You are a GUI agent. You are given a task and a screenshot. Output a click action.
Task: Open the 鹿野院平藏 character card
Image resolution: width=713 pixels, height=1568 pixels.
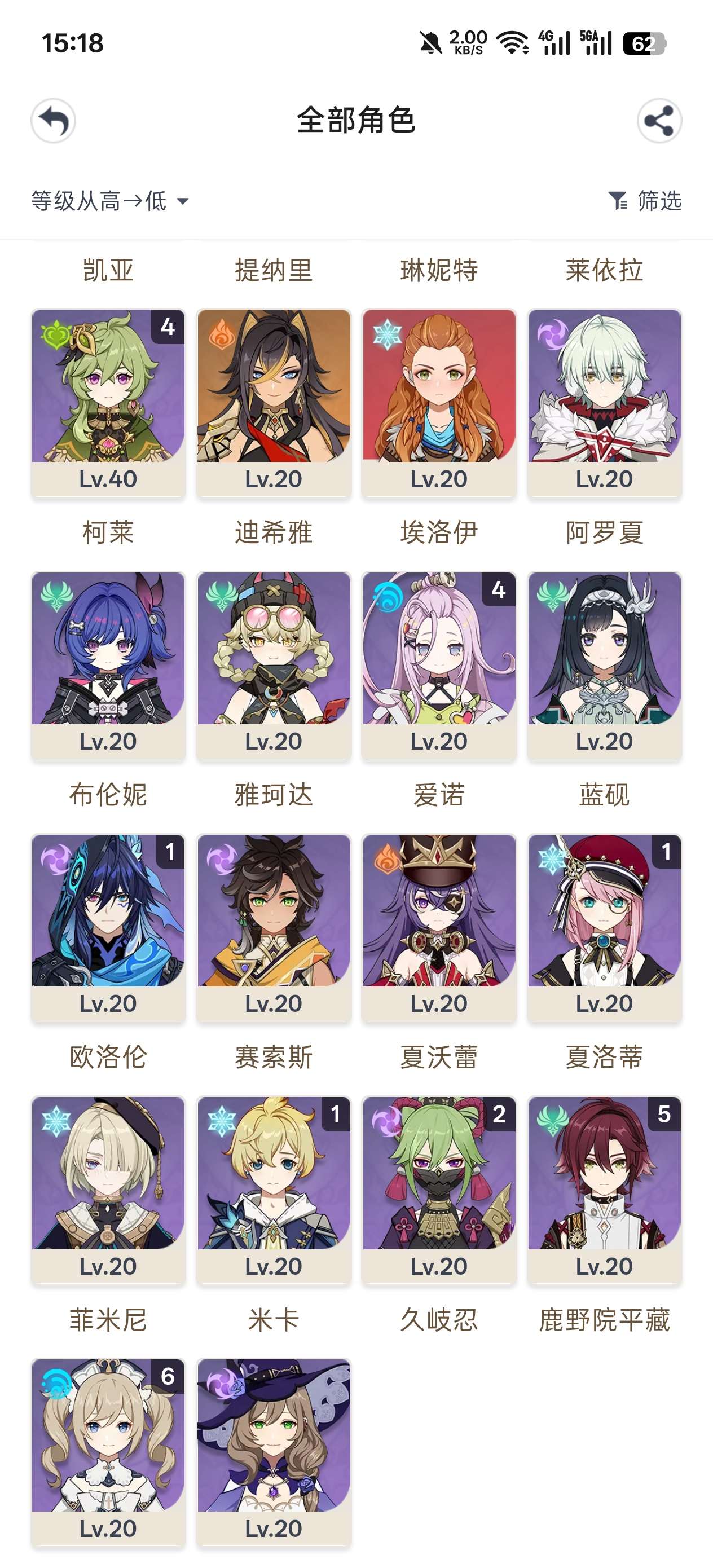(x=605, y=1190)
